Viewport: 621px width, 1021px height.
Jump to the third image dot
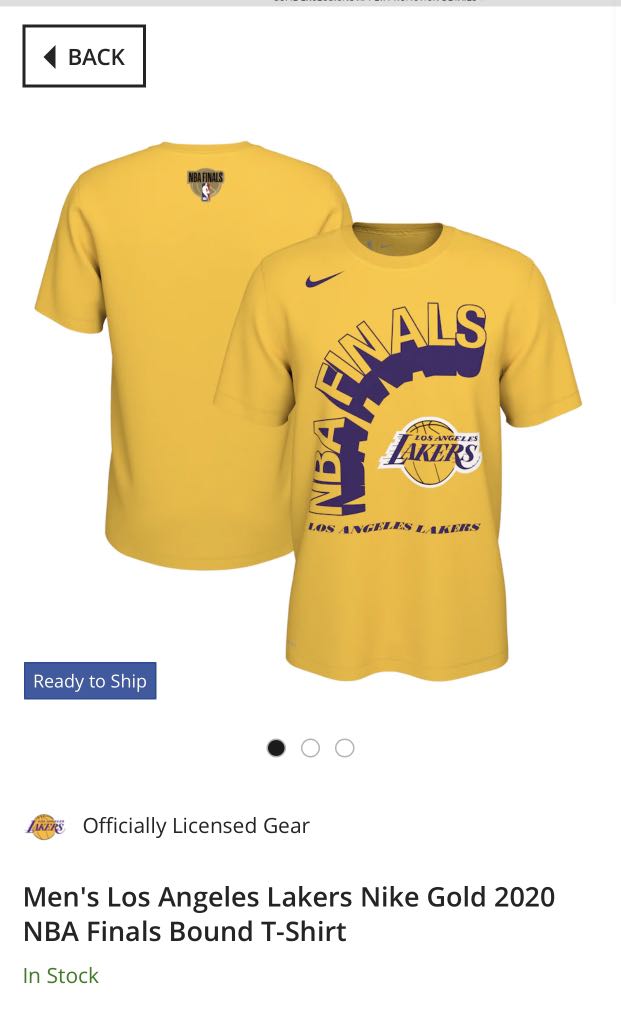[345, 748]
